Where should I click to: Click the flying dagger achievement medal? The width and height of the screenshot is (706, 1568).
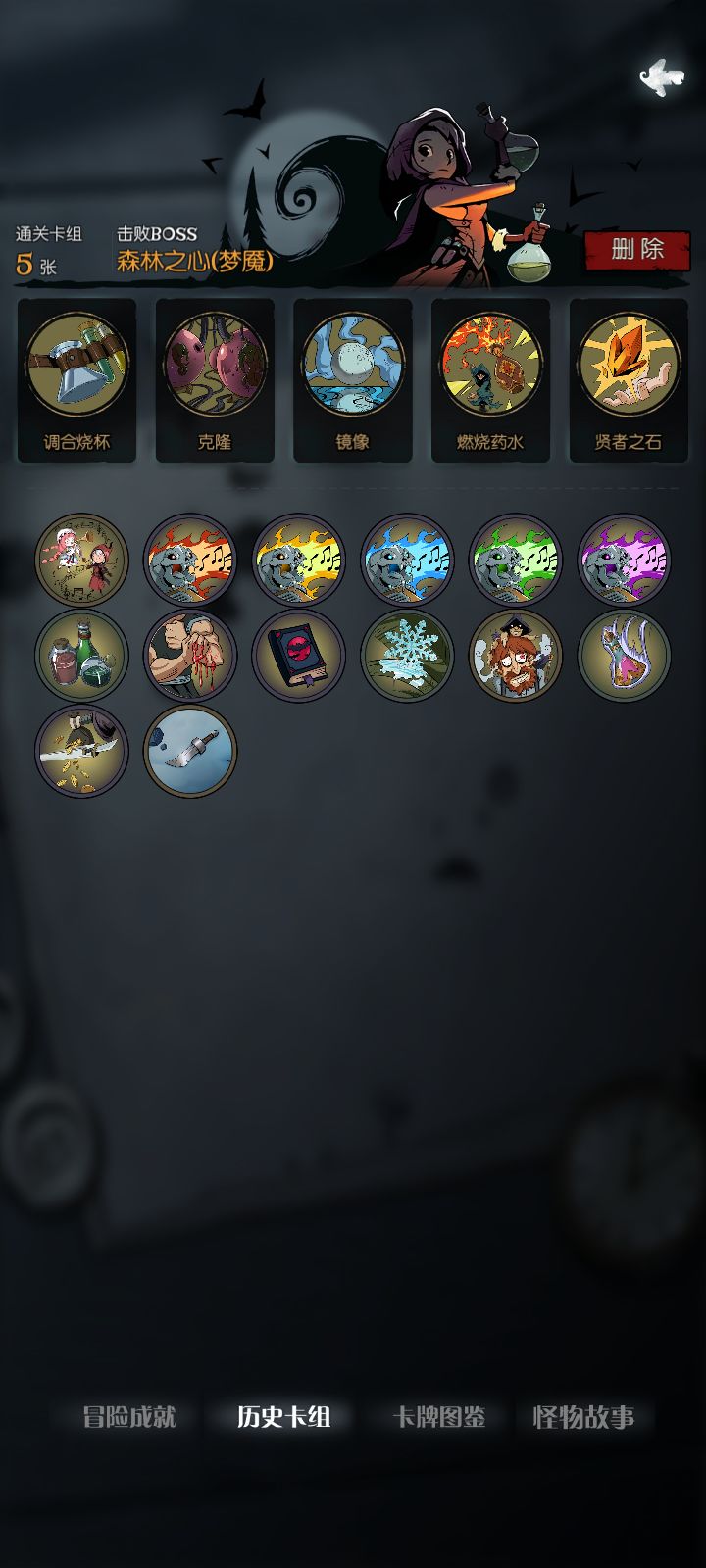[190, 750]
